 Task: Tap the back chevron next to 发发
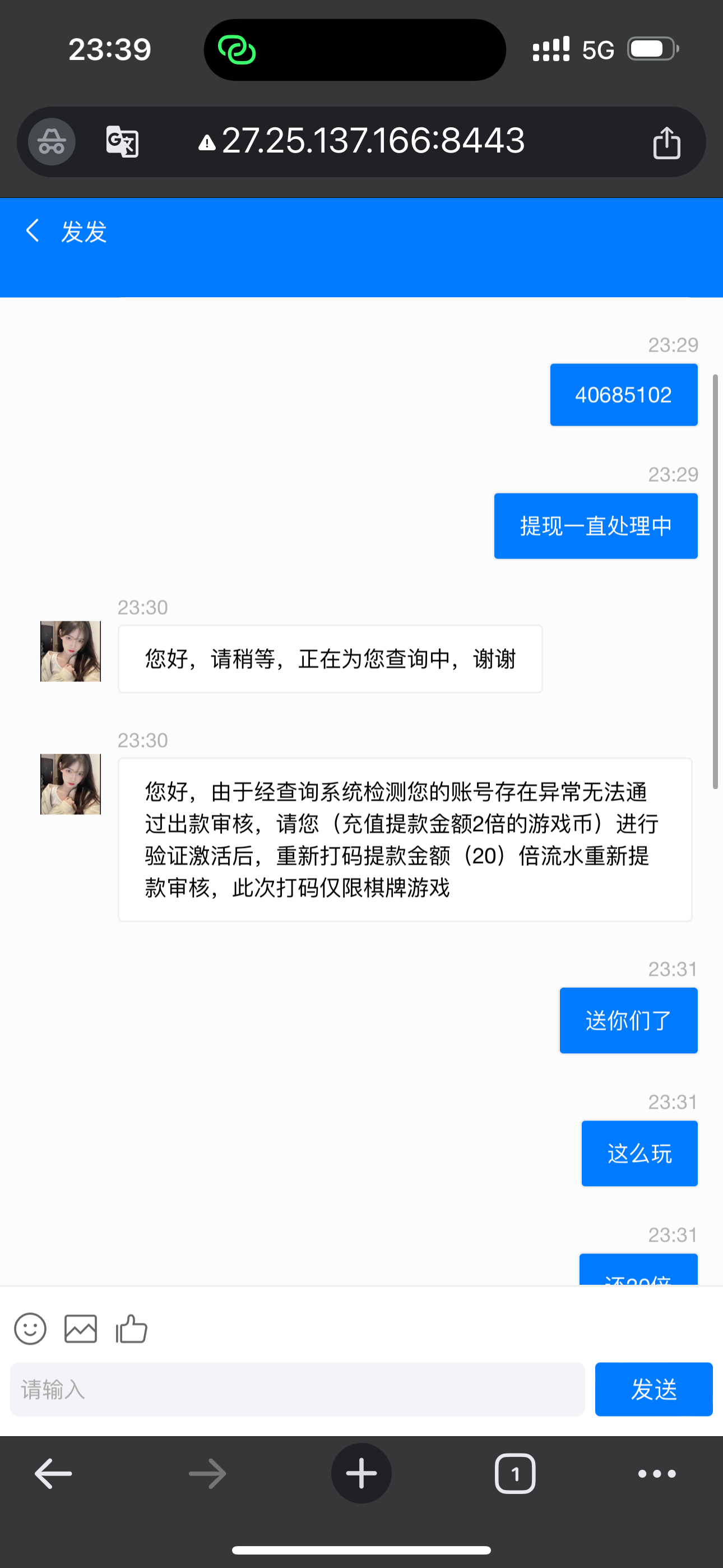(33, 230)
